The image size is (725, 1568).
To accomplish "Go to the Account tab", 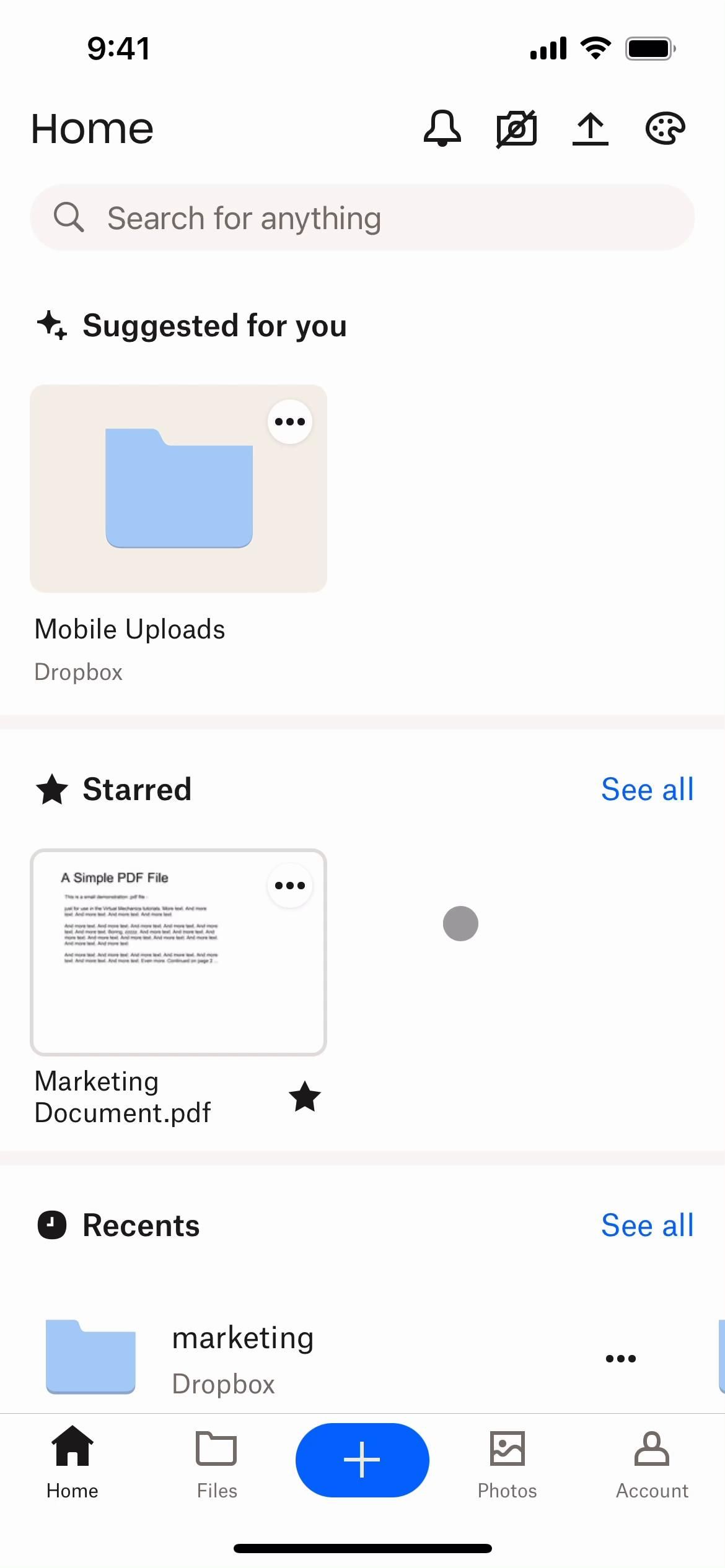I will (652, 1463).
